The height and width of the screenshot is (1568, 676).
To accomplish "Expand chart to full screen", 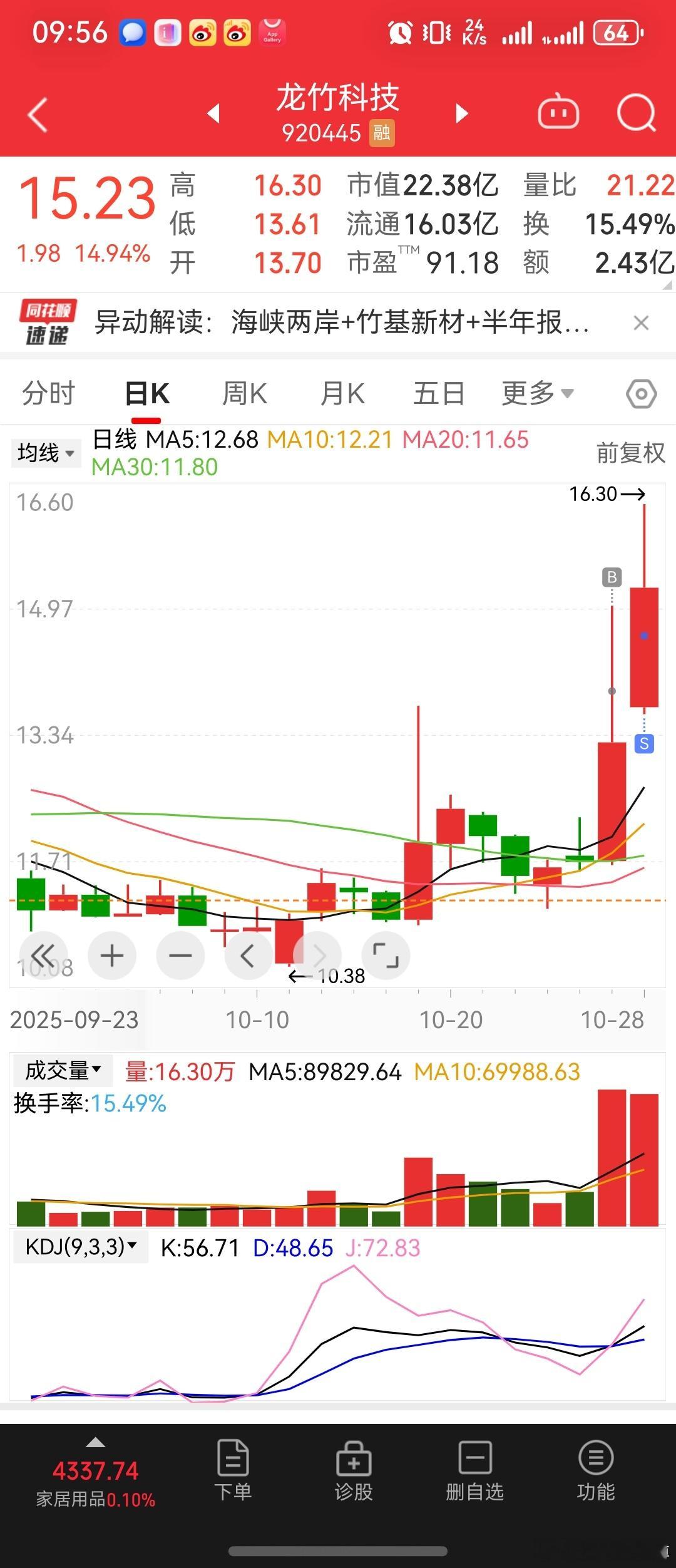I will click(x=386, y=956).
